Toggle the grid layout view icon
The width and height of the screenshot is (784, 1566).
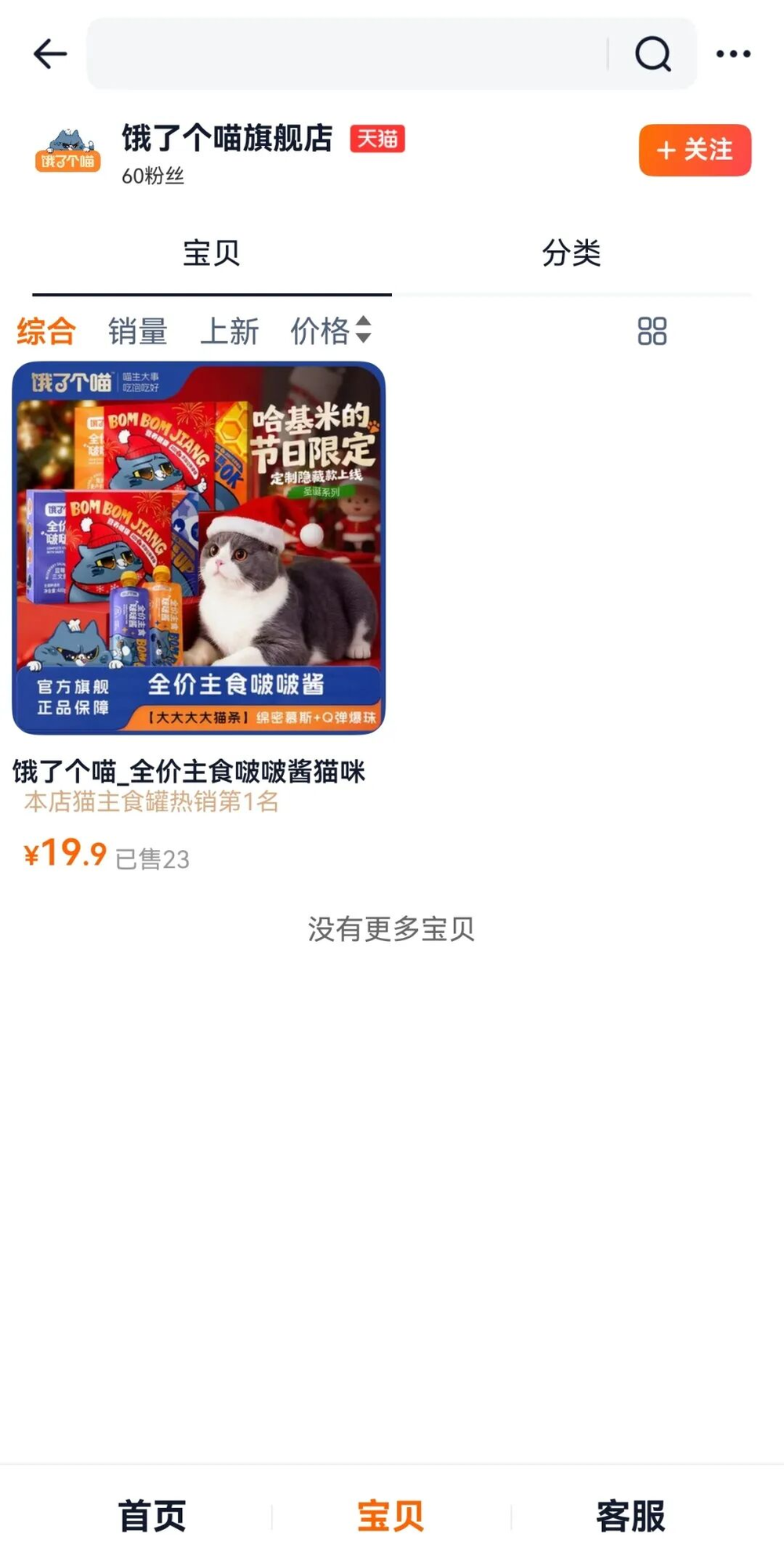(652, 331)
